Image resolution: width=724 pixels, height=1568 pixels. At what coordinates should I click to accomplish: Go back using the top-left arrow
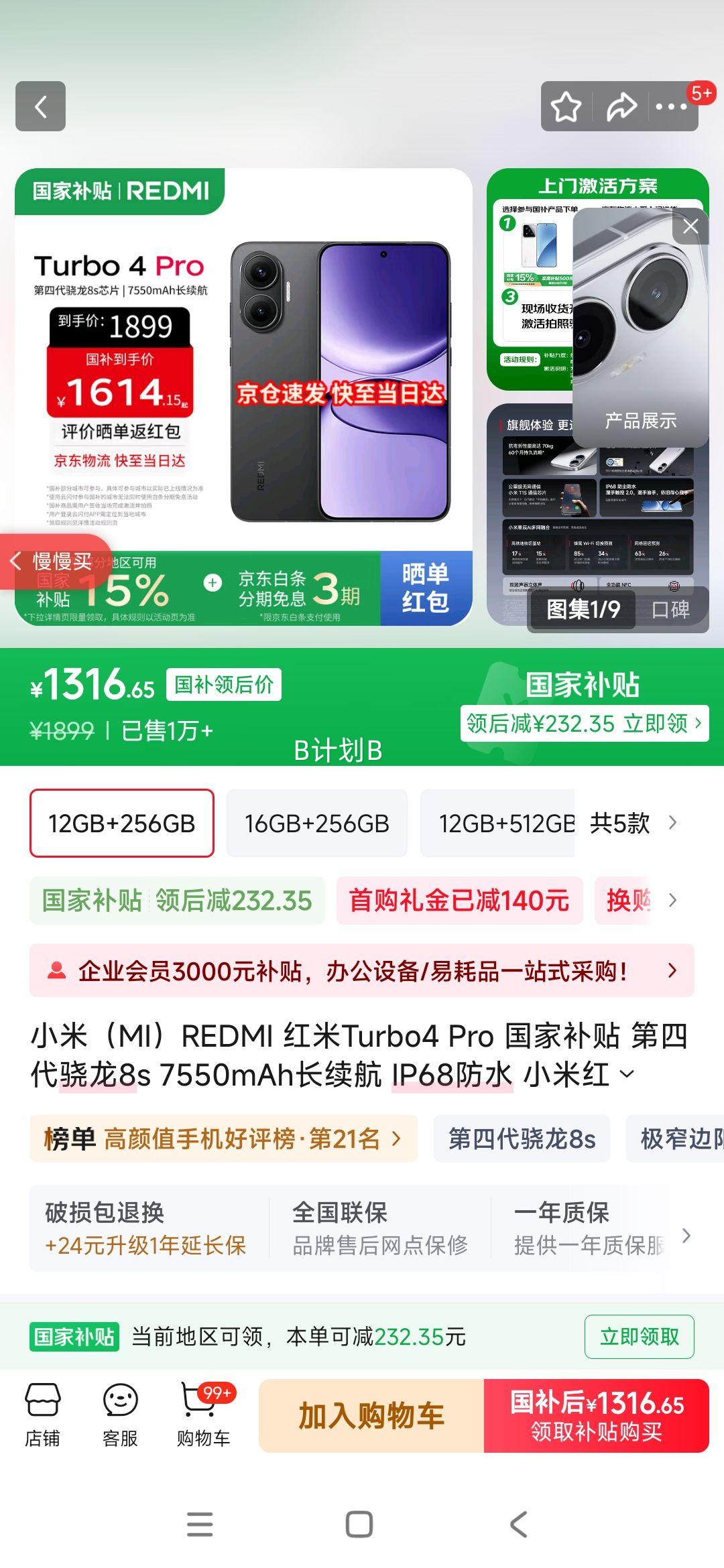point(41,107)
